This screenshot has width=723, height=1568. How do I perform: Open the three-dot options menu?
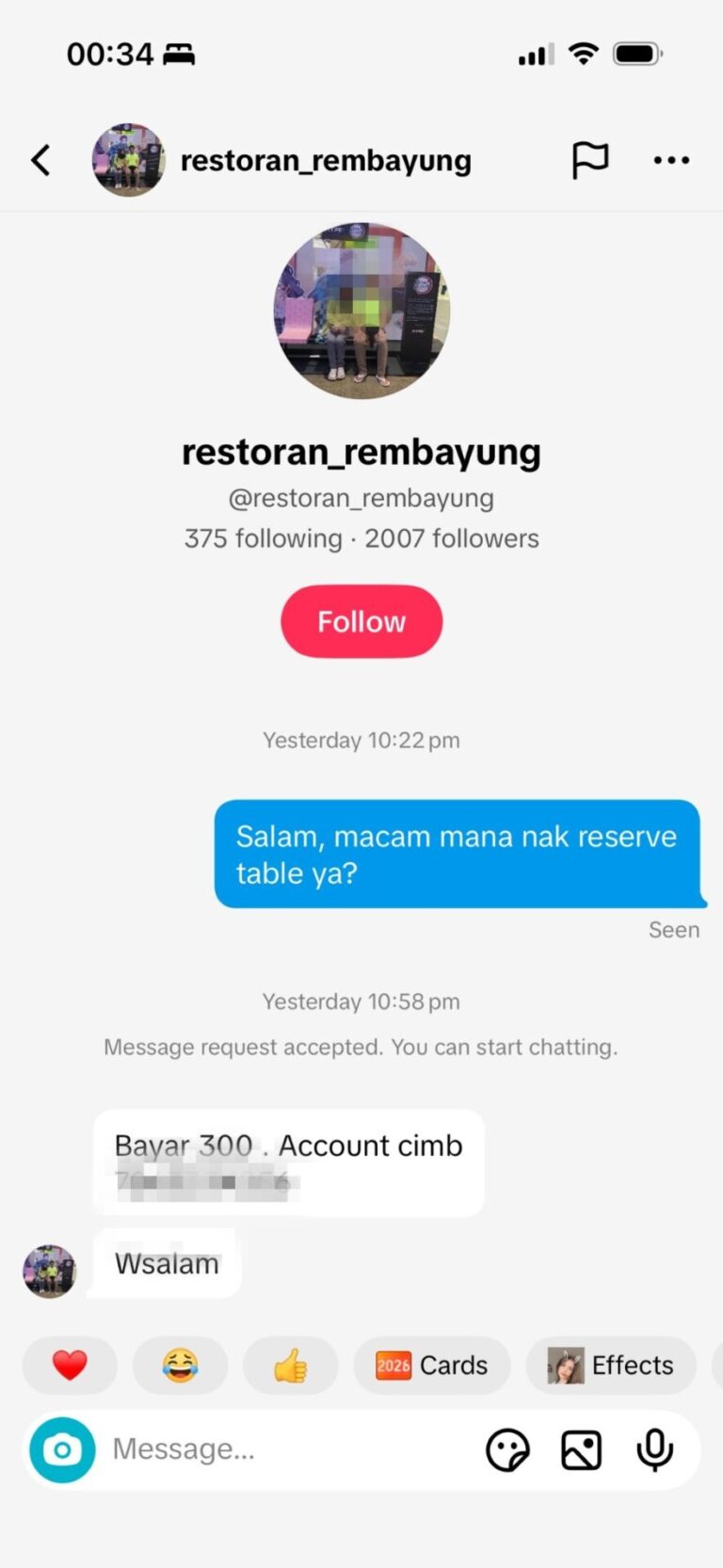click(x=670, y=160)
